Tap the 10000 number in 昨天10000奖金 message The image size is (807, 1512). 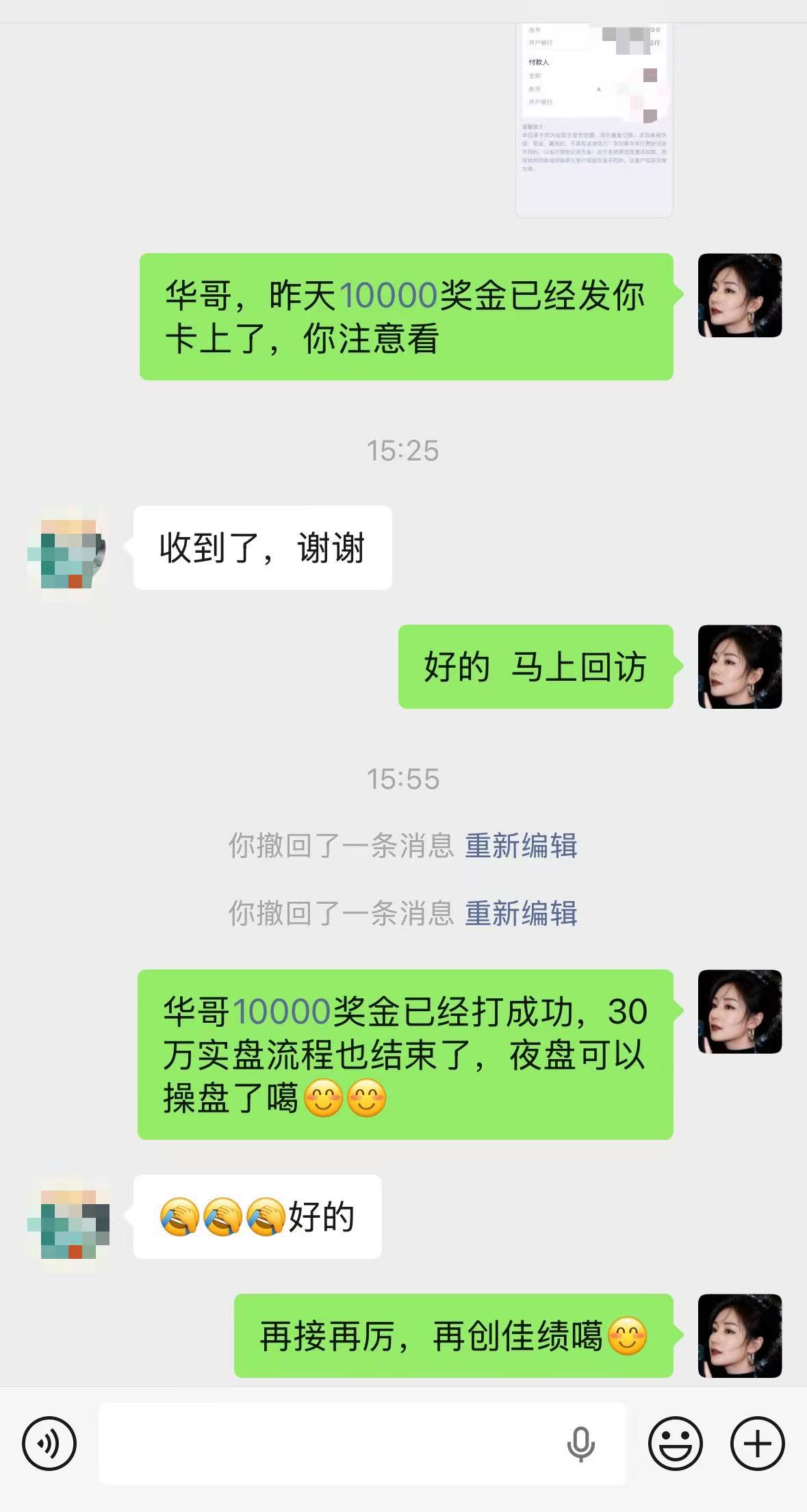point(388,296)
